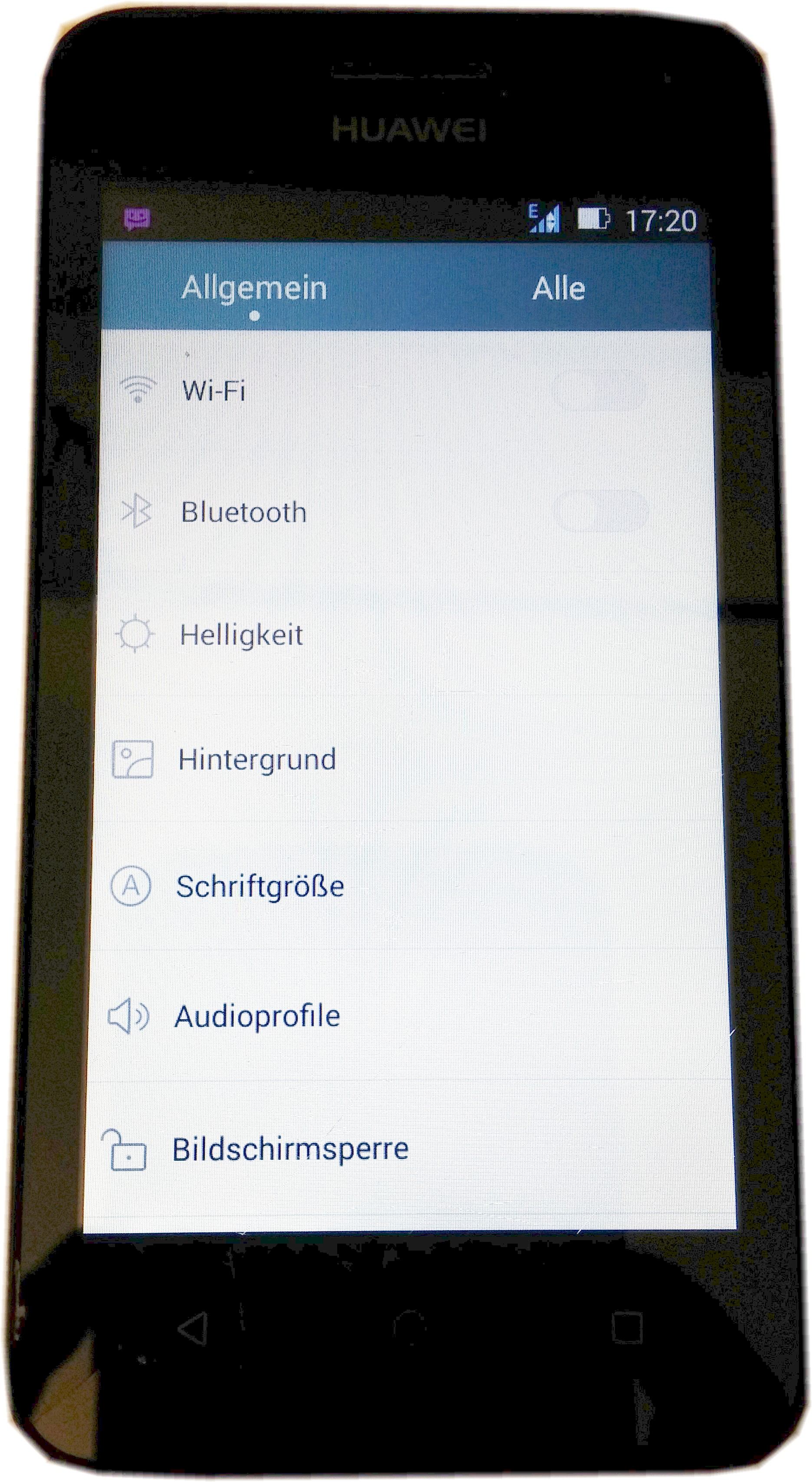Screen dimensions: 812x1482
Task: Toggle the Wi-Fi switch
Action: point(598,389)
